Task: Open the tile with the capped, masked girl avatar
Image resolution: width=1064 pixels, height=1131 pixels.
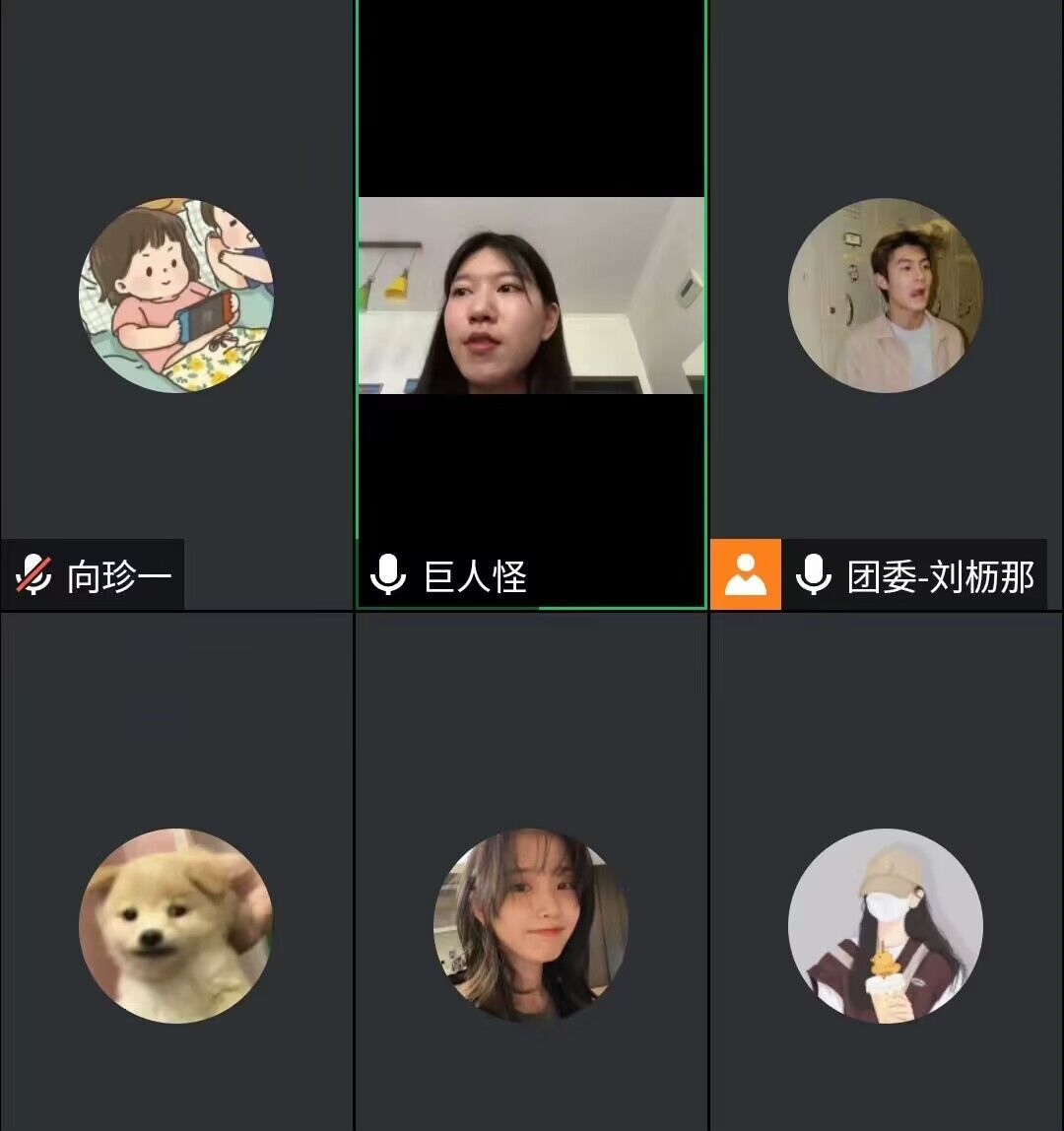Action: click(x=886, y=925)
